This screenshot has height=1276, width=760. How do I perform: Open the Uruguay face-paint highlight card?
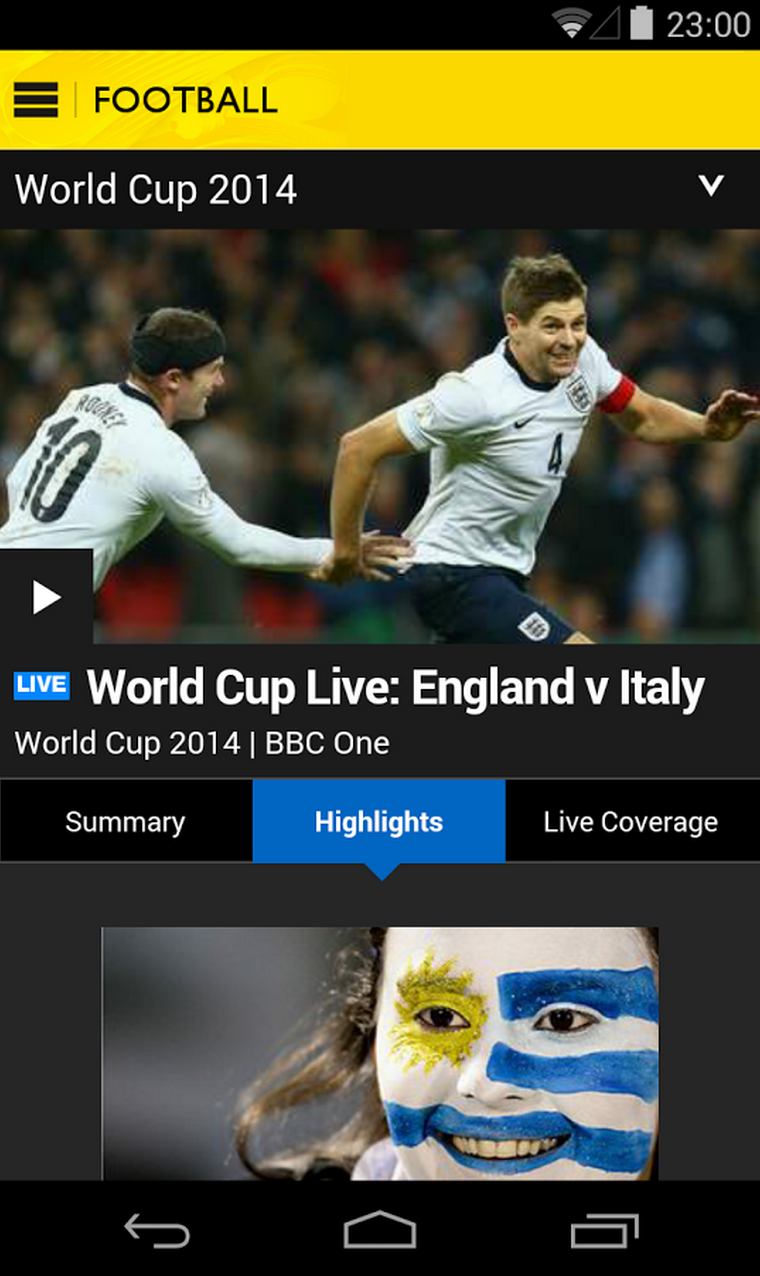(x=380, y=1053)
